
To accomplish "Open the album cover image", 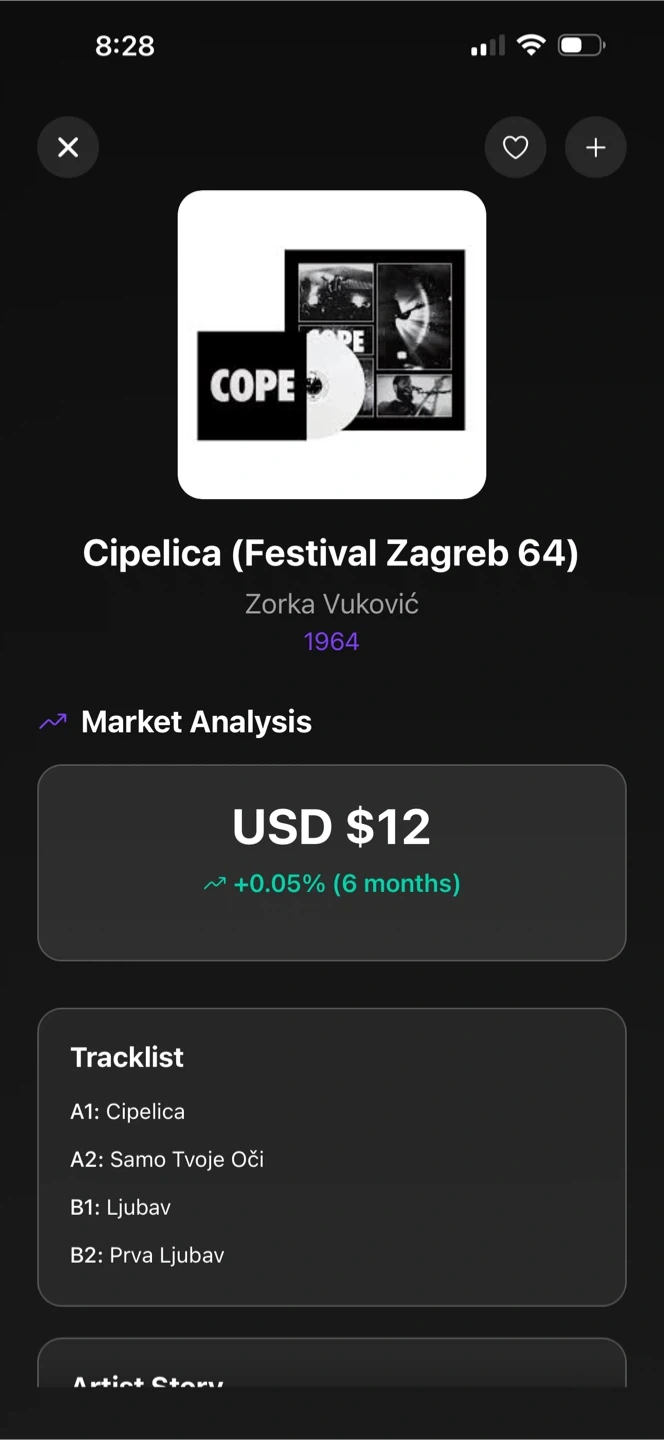I will point(332,344).
